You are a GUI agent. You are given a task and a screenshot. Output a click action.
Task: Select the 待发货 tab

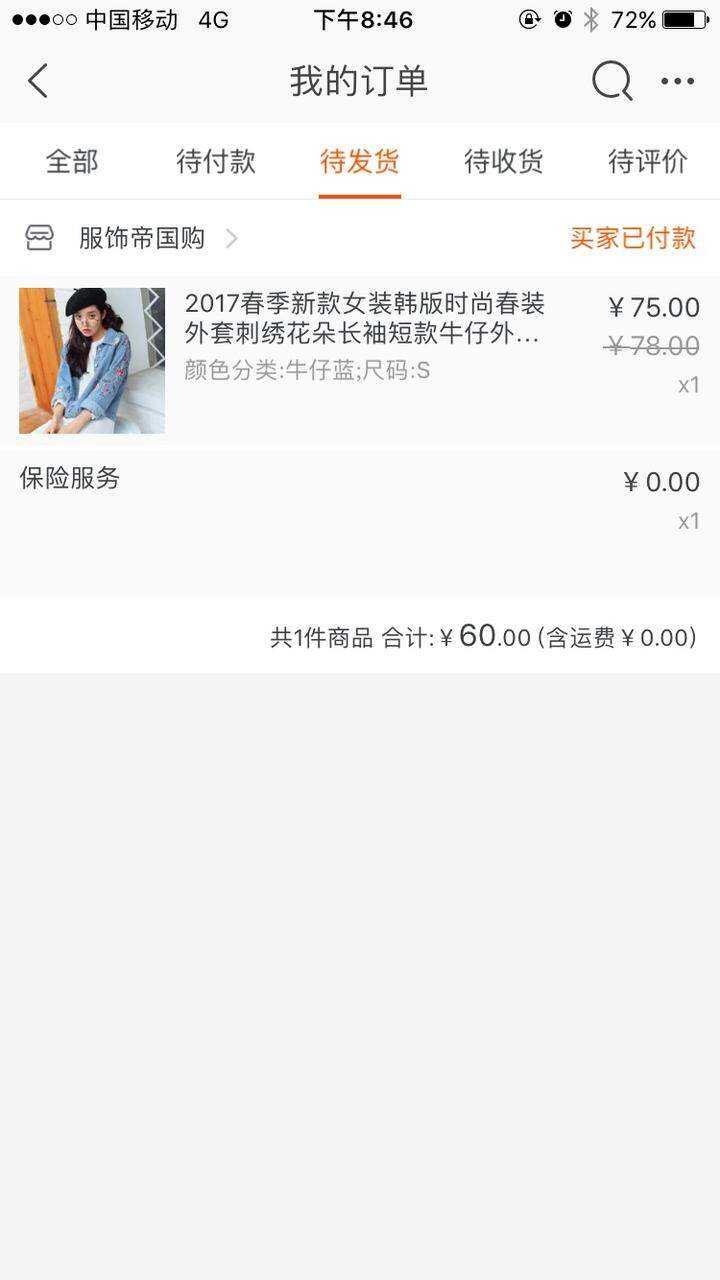coord(360,161)
